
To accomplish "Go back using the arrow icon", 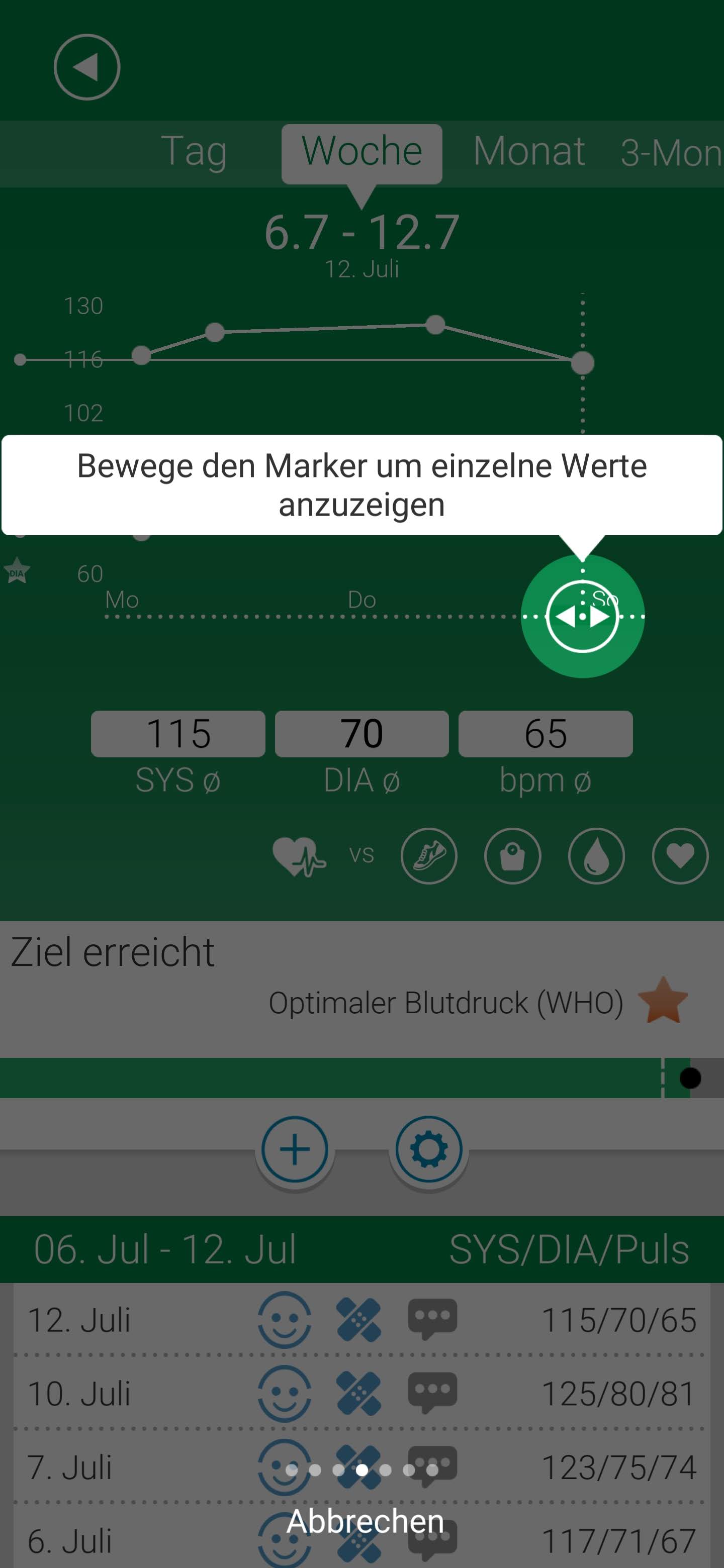I will coord(87,67).
